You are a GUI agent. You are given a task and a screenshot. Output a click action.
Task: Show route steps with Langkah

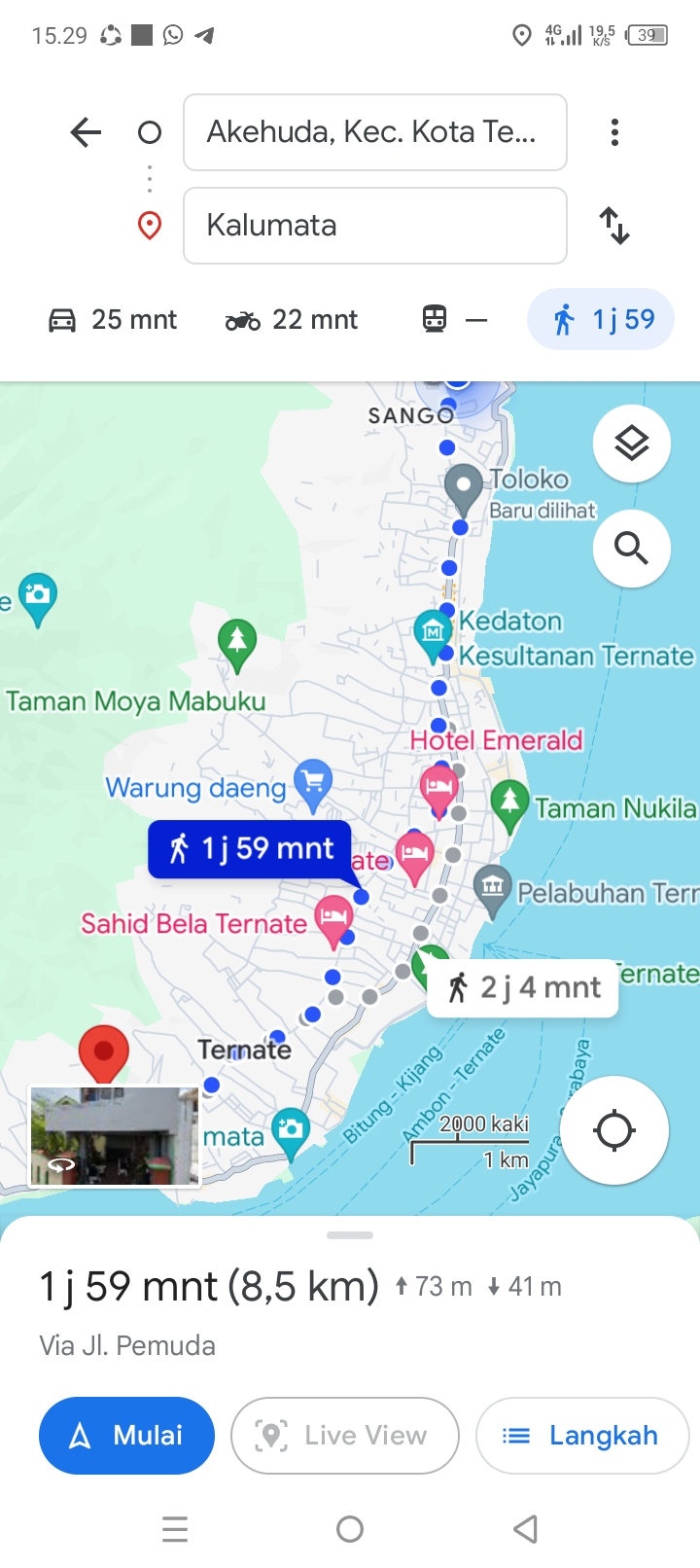pos(582,1436)
